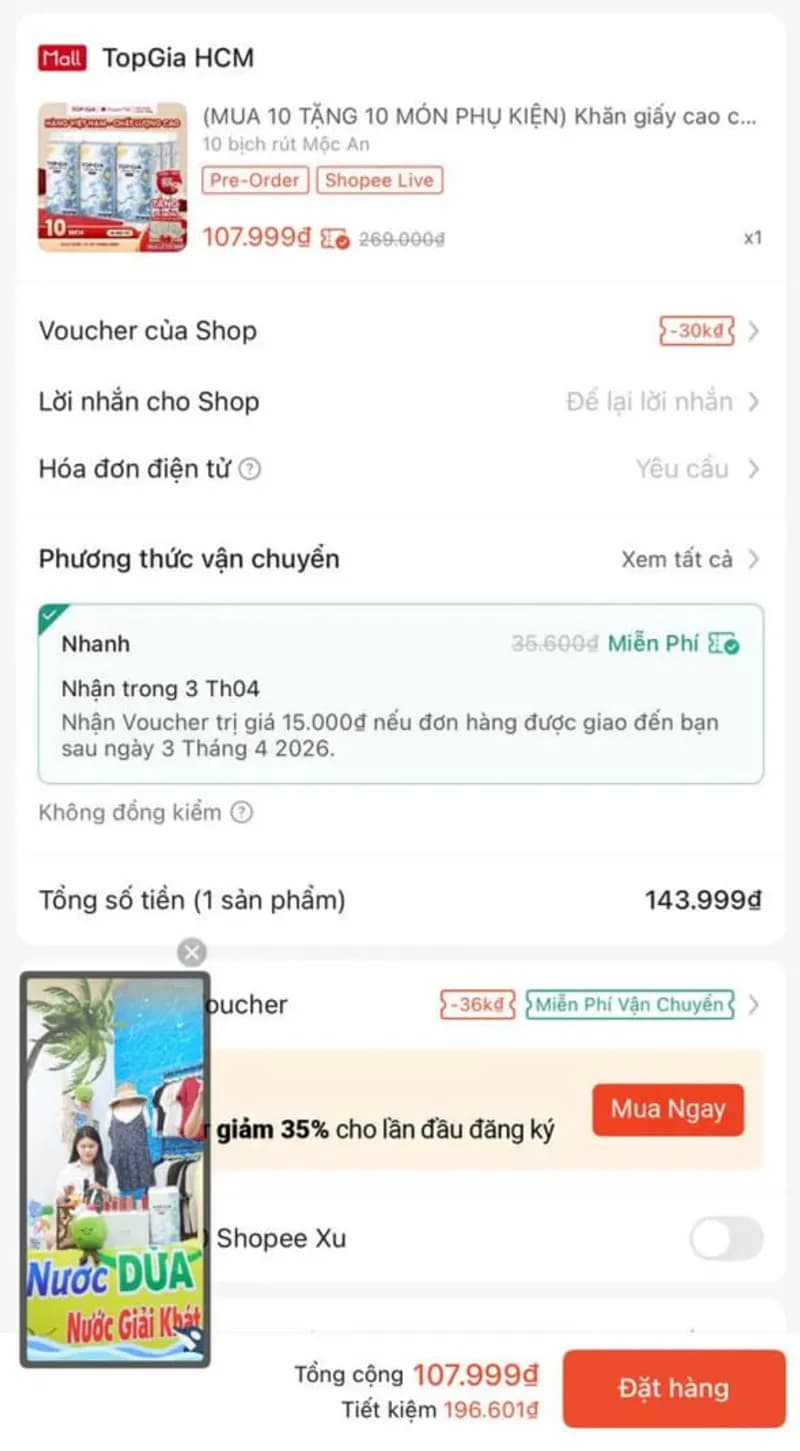Viewport: 800px width, 1451px height.
Task: Select the Shopee Live tag
Action: click(x=379, y=181)
